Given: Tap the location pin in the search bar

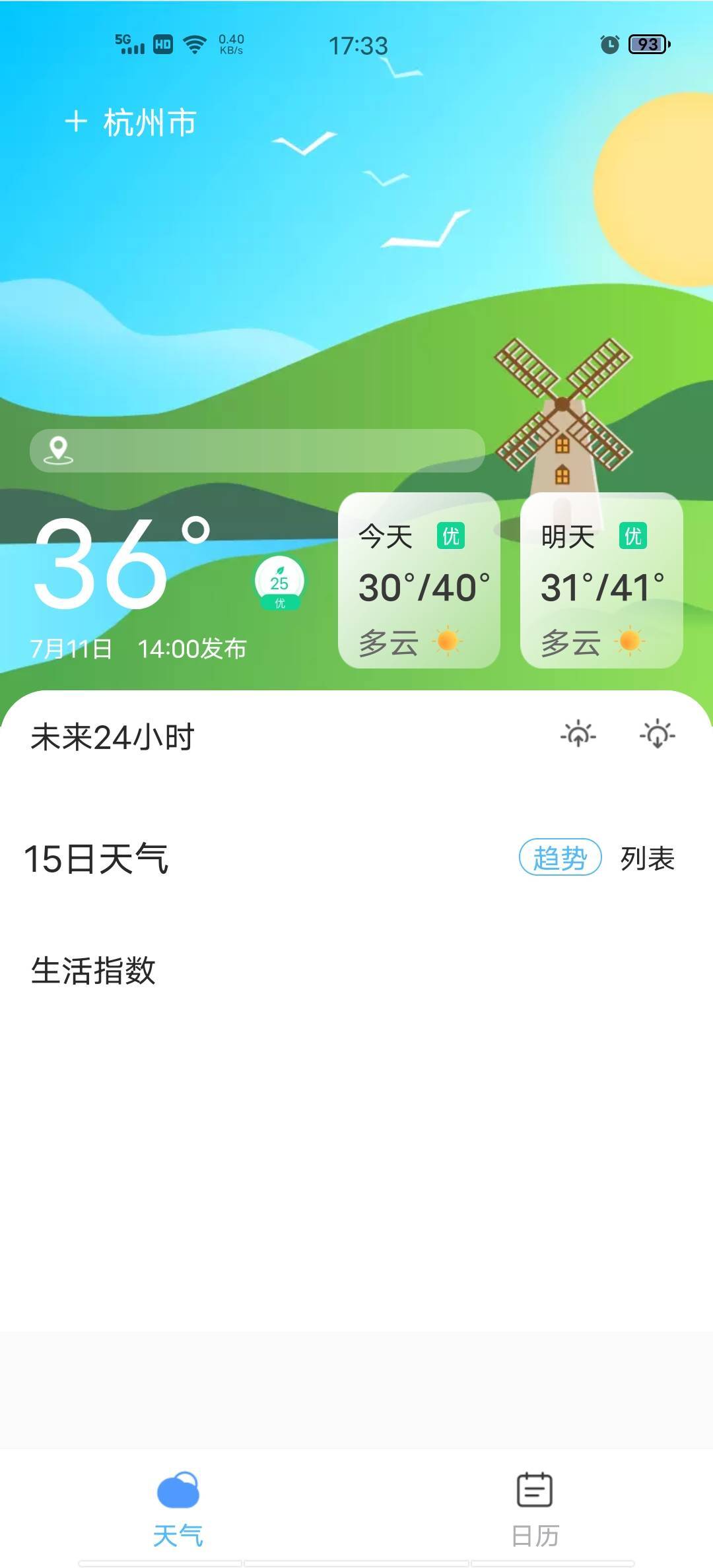Looking at the screenshot, I should [59, 449].
